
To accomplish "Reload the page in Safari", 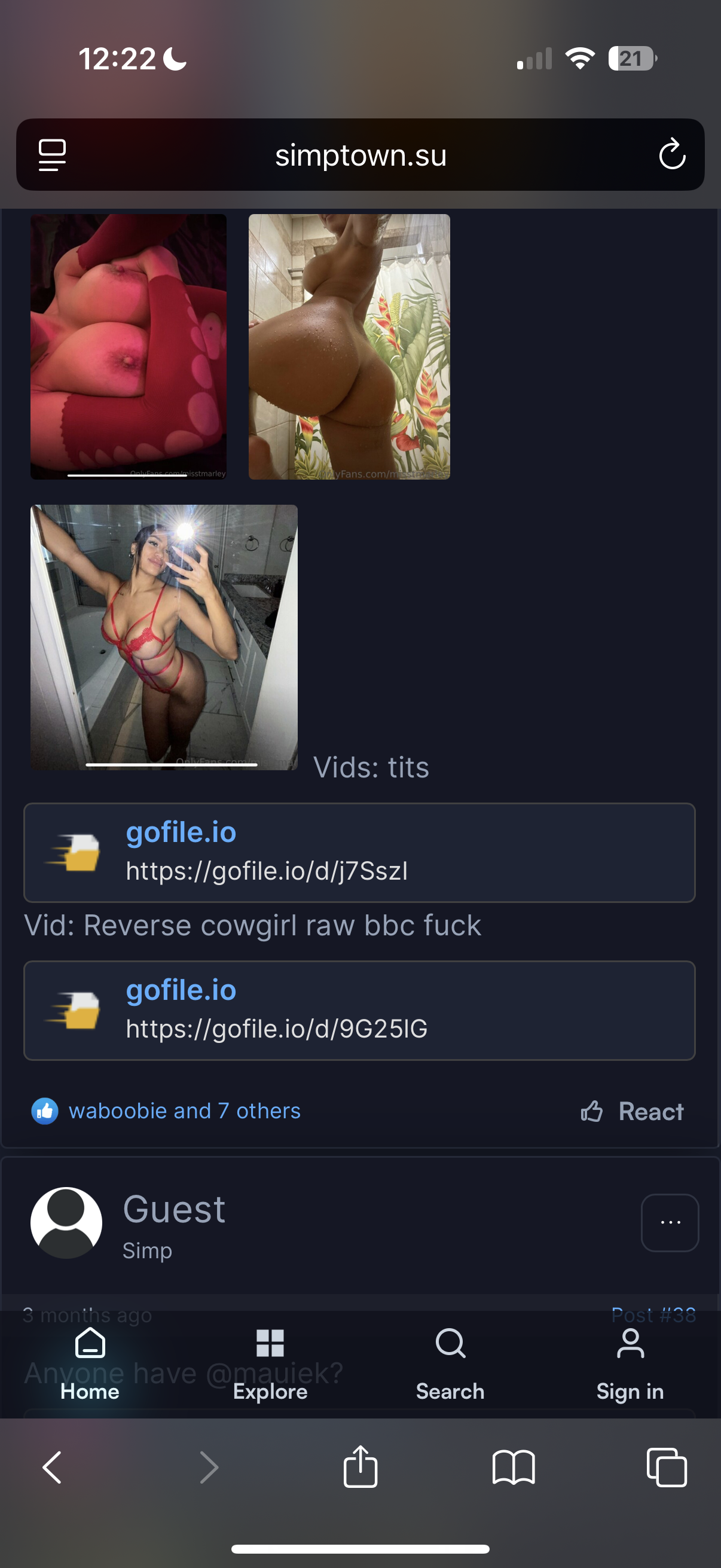I will tap(672, 154).
